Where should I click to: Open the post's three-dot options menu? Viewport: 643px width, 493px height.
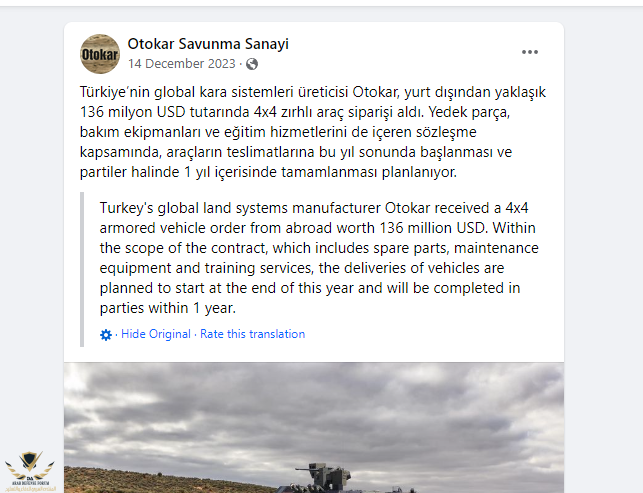[x=530, y=52]
